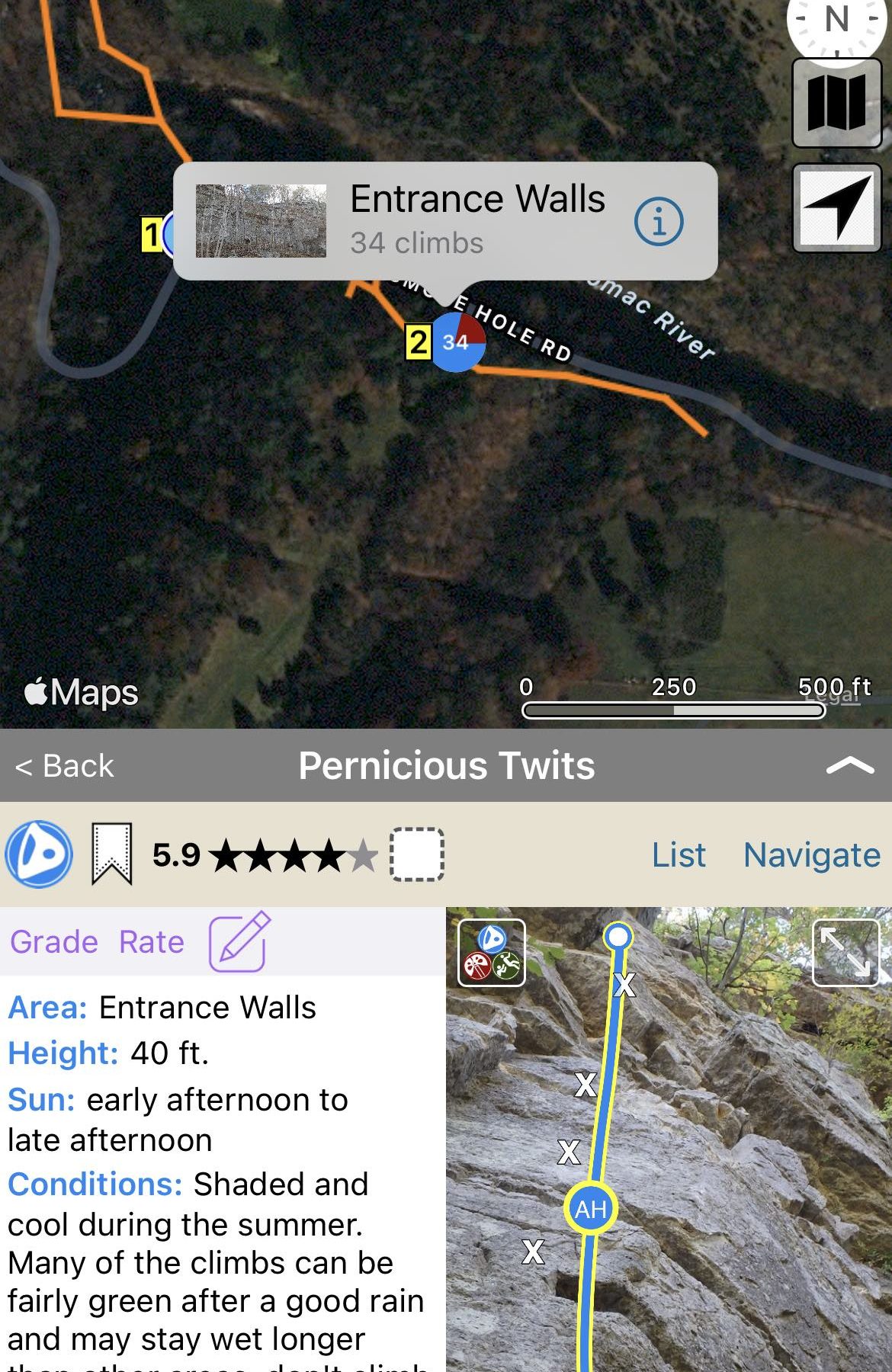Bookmark the Pernicious Twits climb

(111, 854)
